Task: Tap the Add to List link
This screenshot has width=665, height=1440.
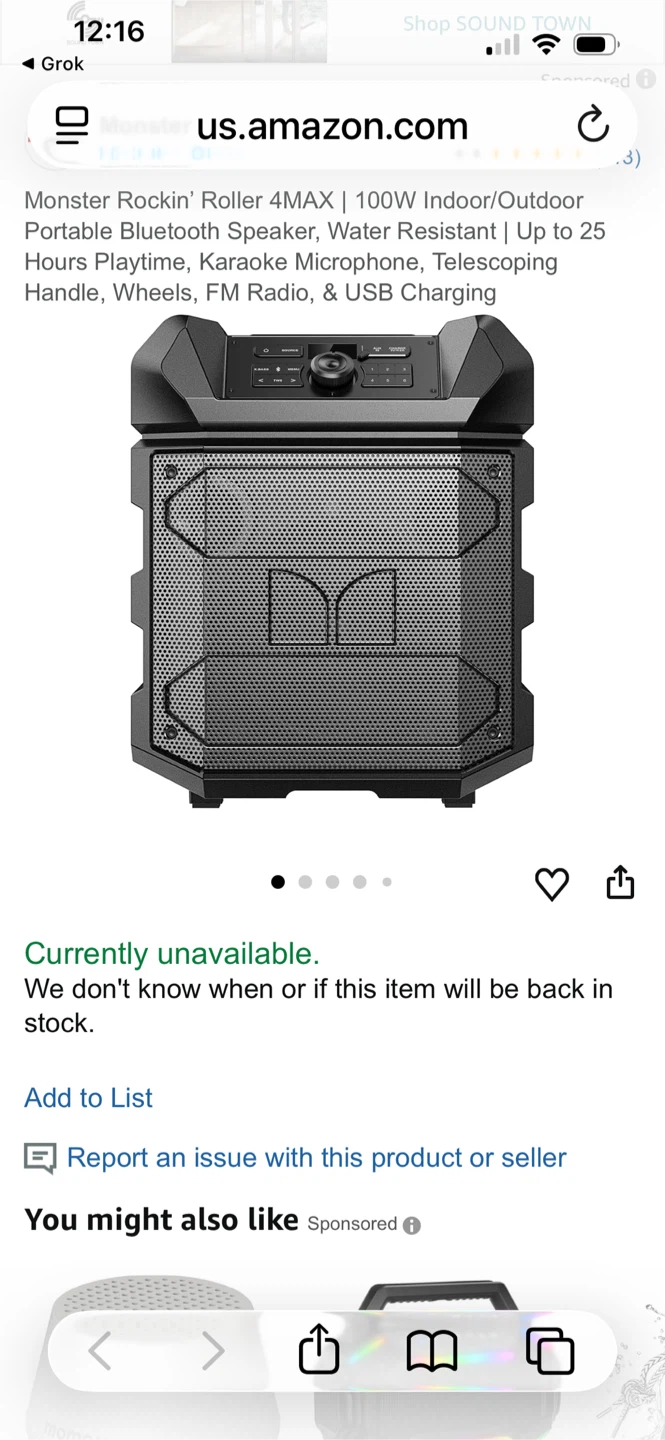Action: pyautogui.click(x=88, y=1097)
